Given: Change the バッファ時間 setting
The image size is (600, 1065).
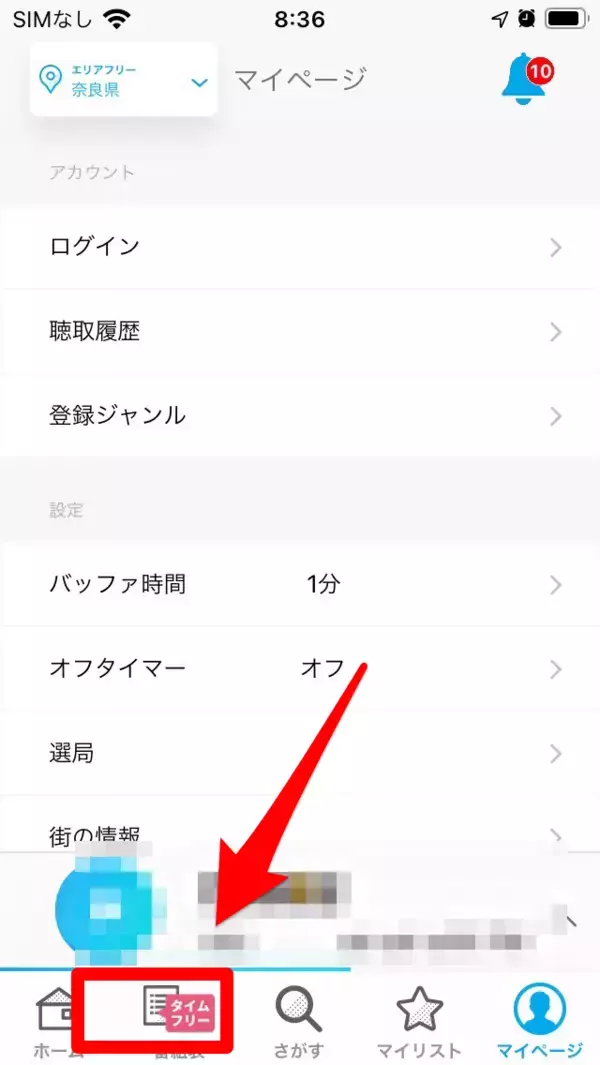Looking at the screenshot, I should click(300, 584).
